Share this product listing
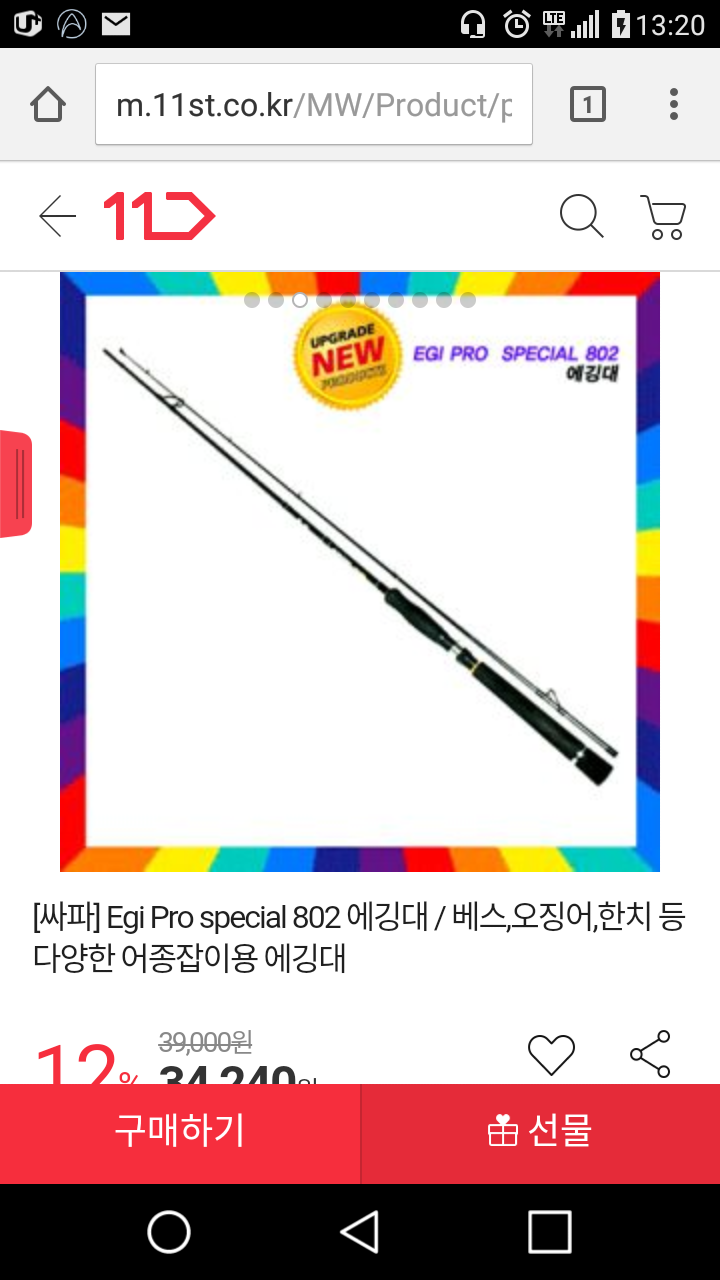 (x=650, y=1054)
